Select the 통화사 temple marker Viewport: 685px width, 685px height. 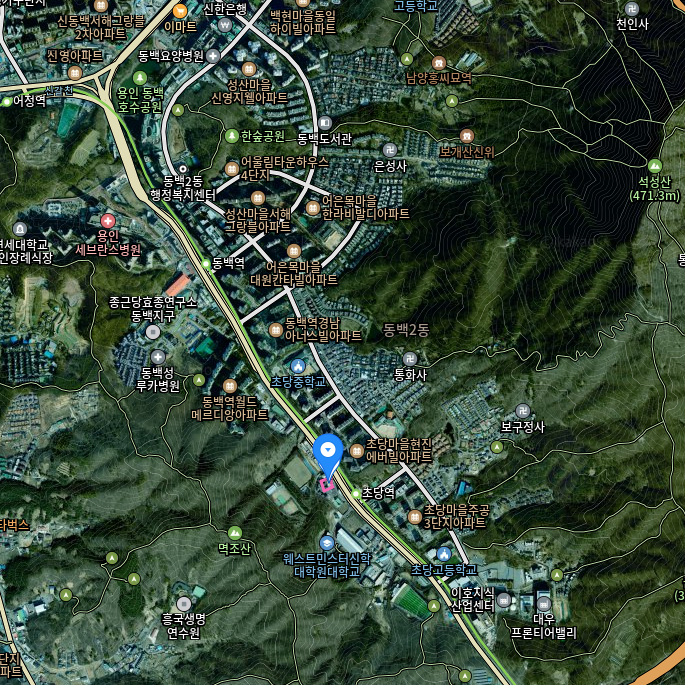[410, 359]
